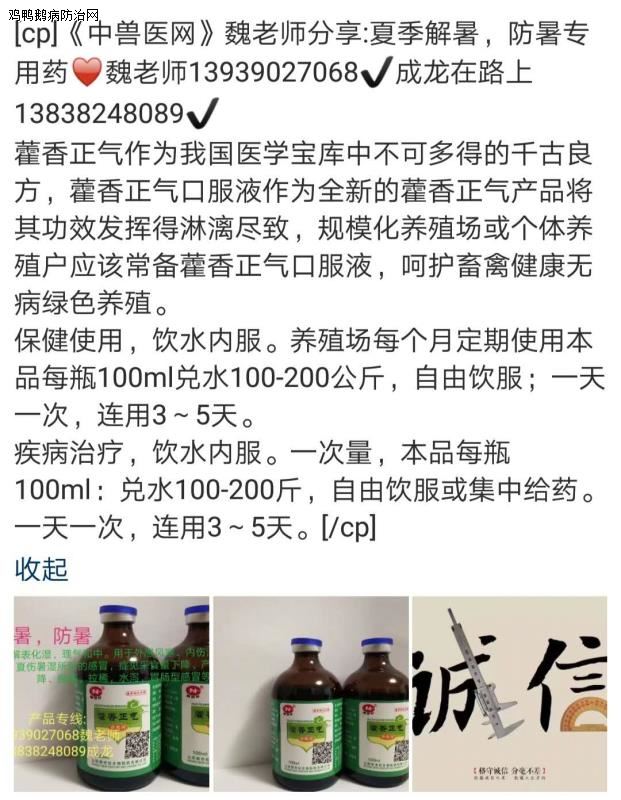Collapse the post text with 收起
The width and height of the screenshot is (621, 800).
pos(42,569)
